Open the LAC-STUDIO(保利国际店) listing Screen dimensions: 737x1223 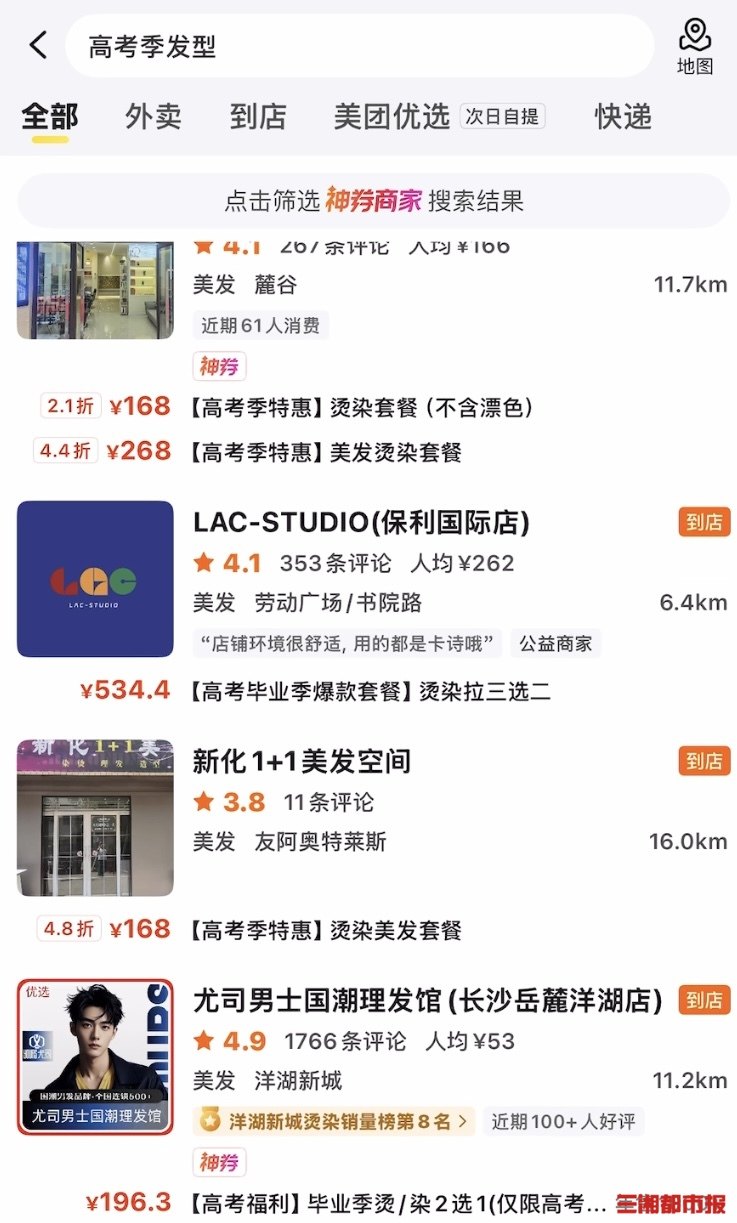click(361, 523)
